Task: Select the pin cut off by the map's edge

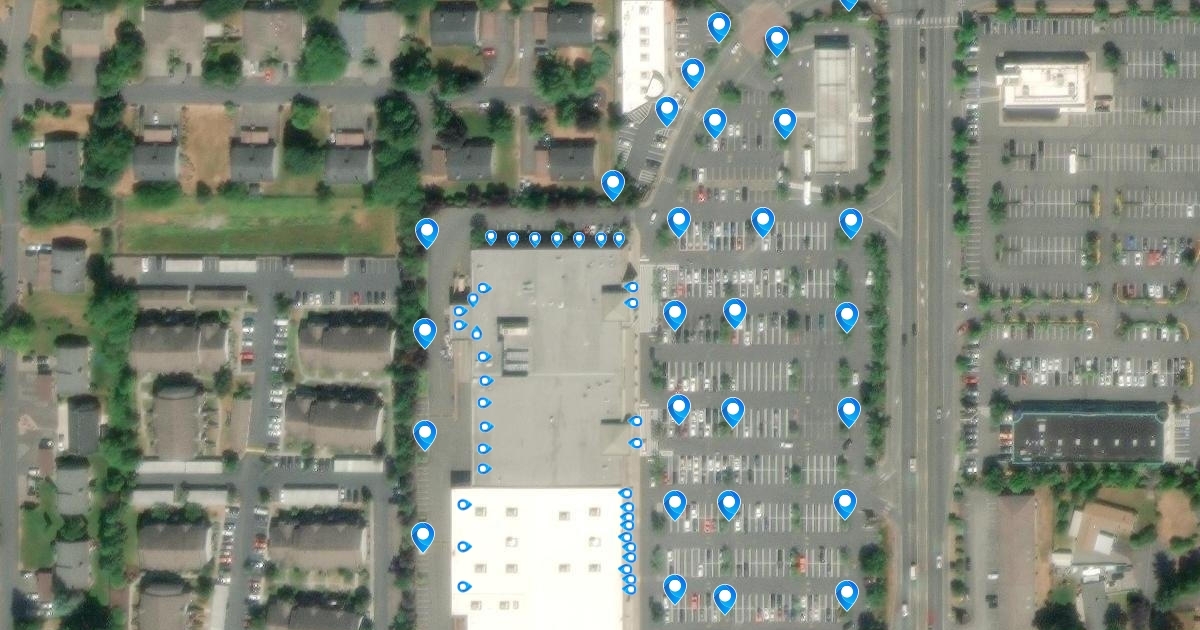Action: (848, 3)
